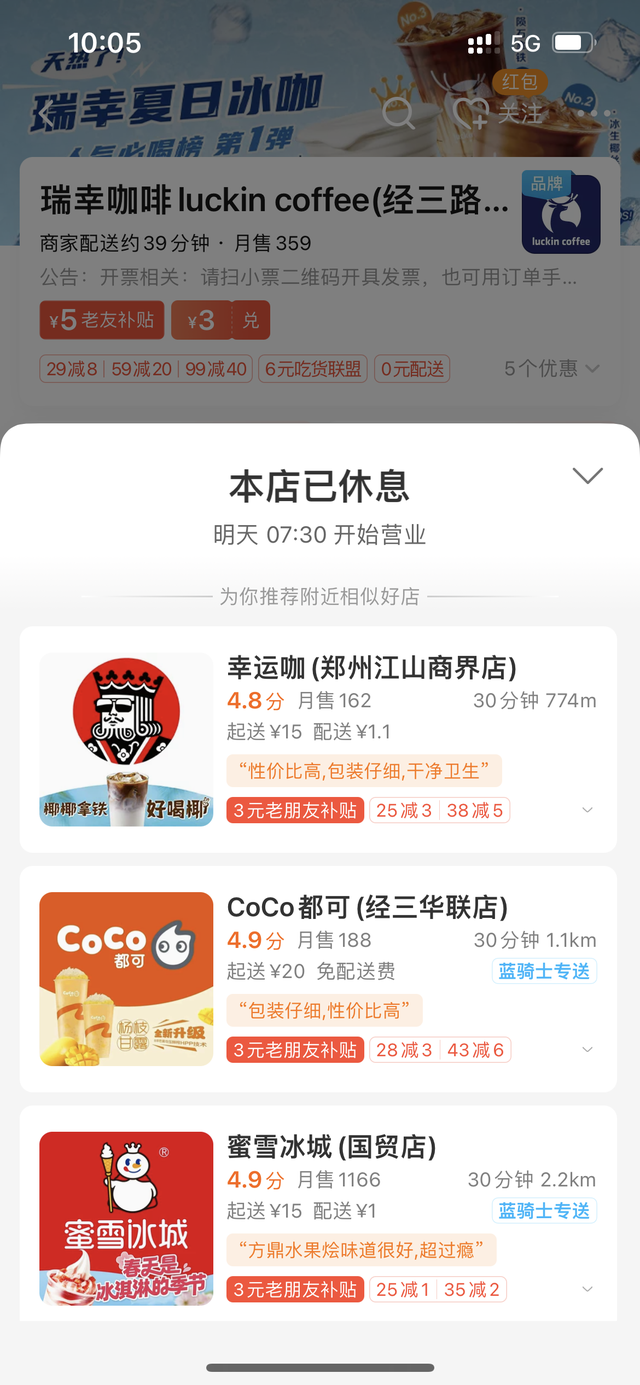
Task: Collapse the 本店已休息 sheet with the chevron
Action: pyautogui.click(x=587, y=476)
